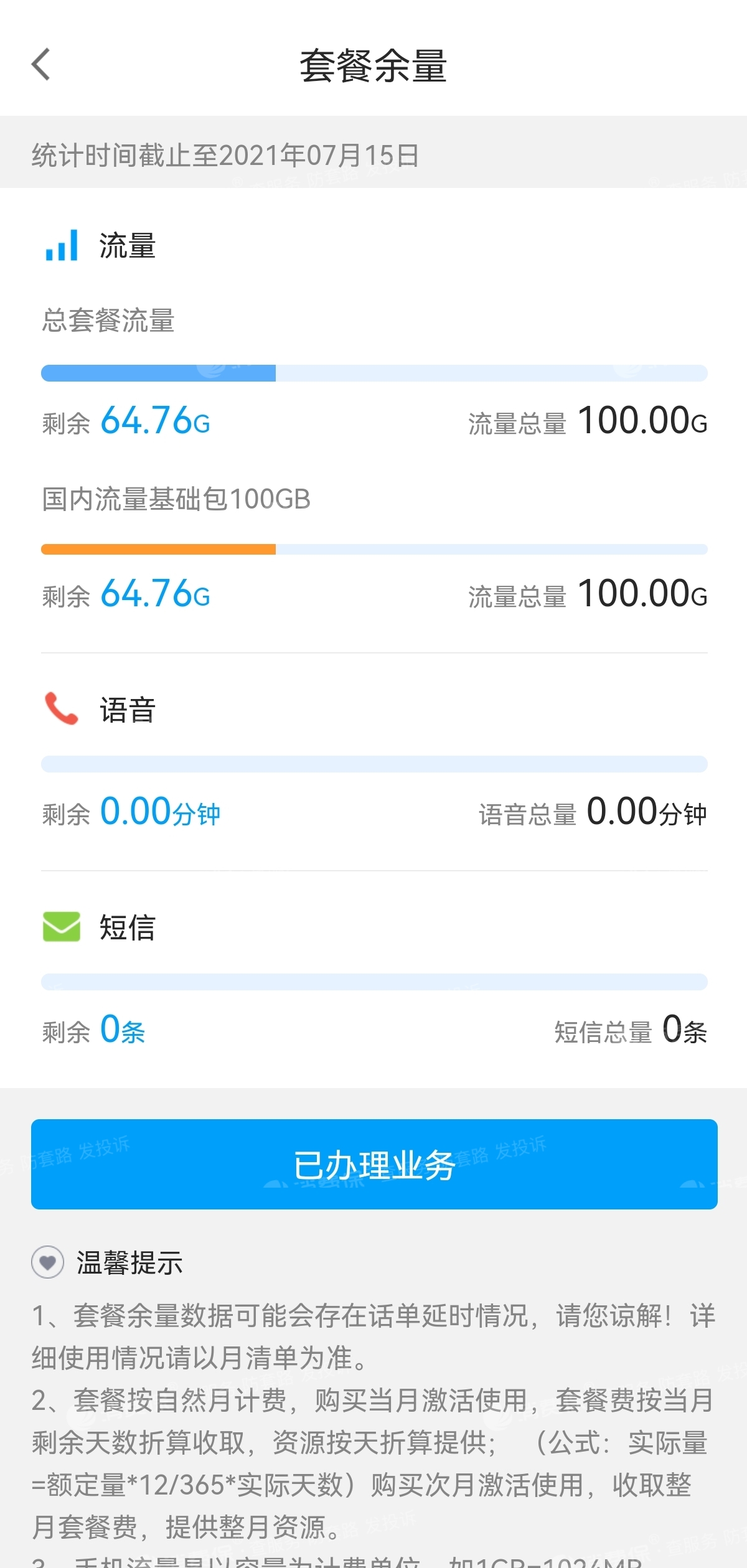Open the 已办理业务 button

(374, 1164)
